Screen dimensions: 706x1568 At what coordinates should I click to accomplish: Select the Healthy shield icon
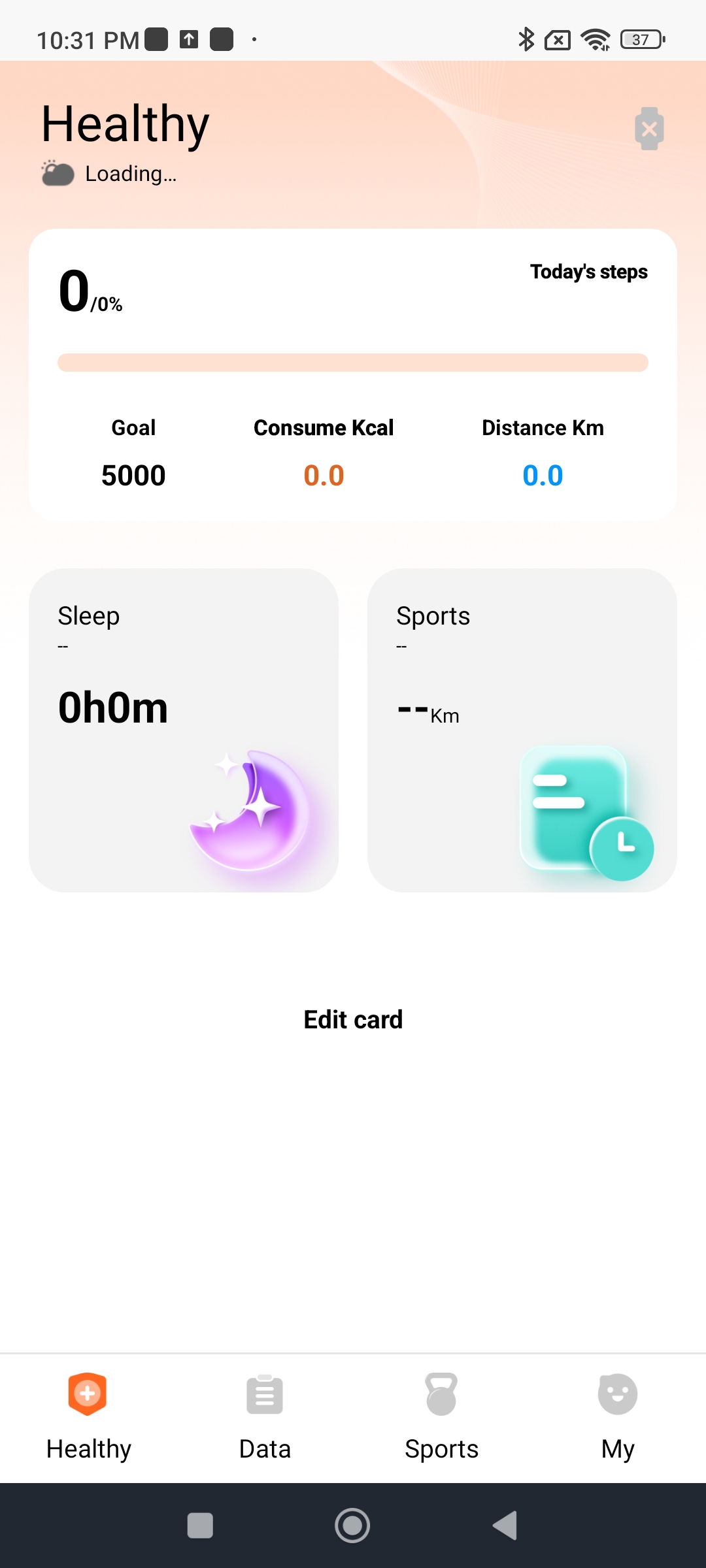click(x=88, y=1395)
